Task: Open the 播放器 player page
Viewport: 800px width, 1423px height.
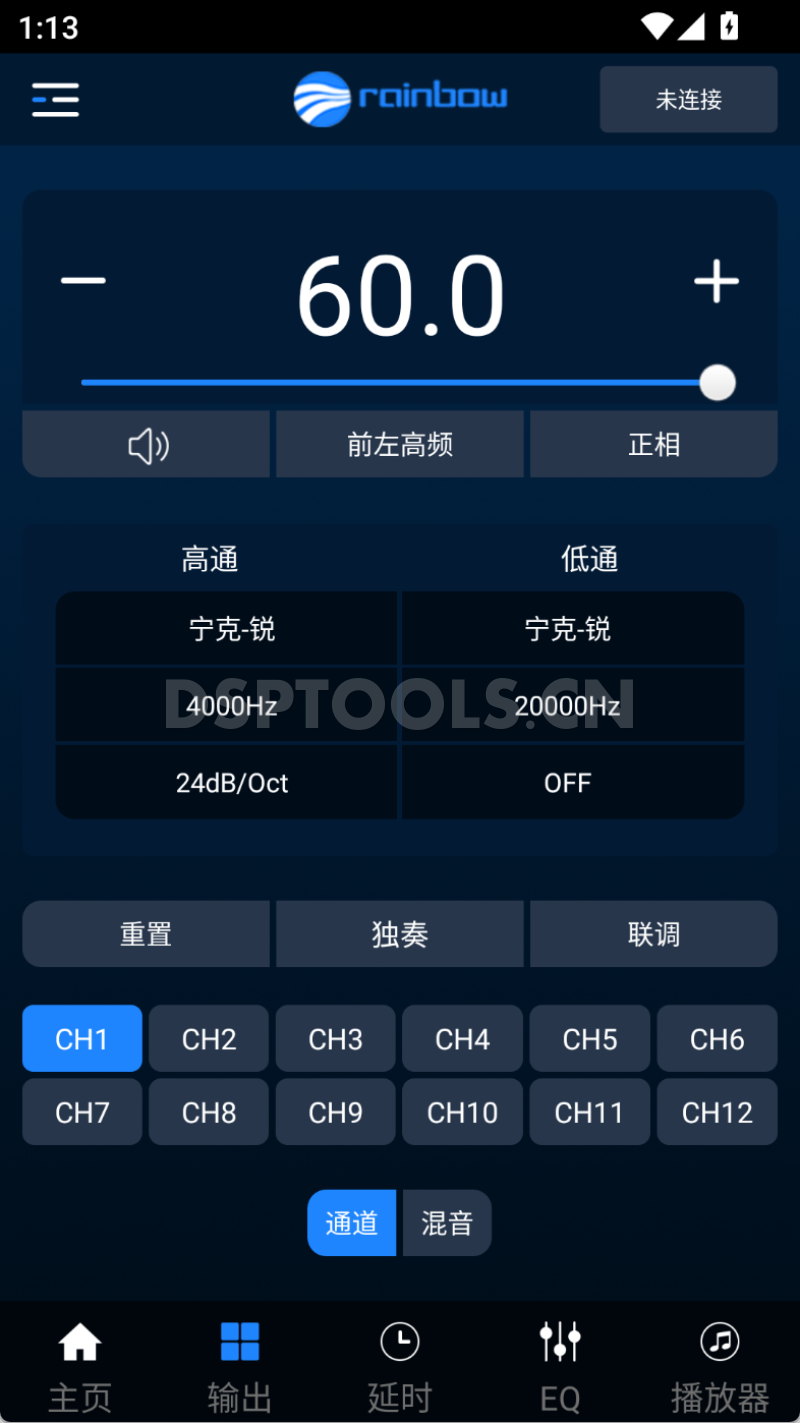Action: click(719, 1363)
